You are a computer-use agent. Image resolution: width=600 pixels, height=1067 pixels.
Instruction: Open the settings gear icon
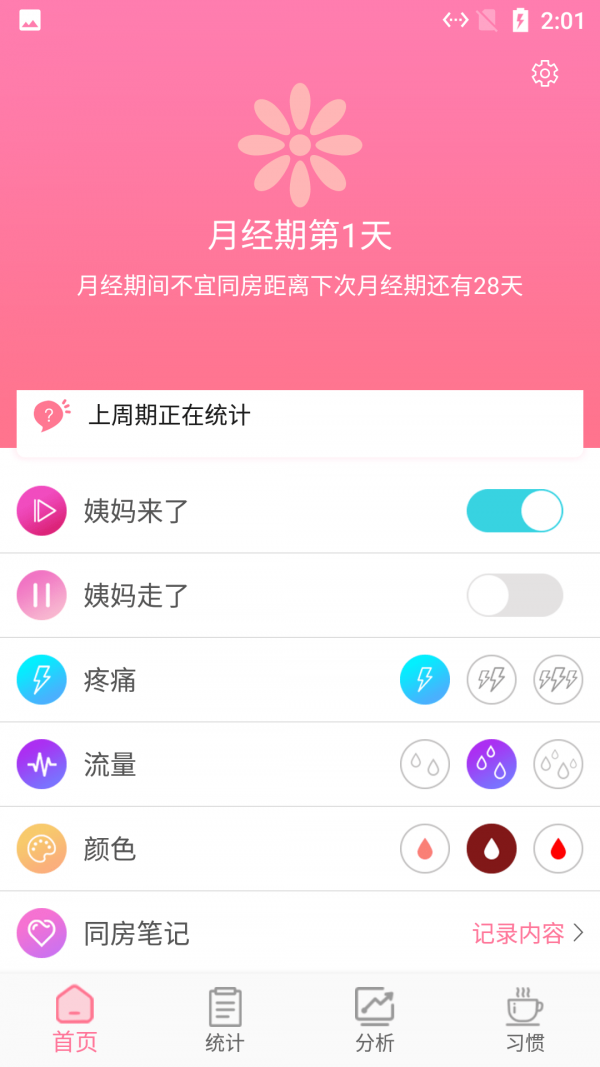tap(545, 73)
